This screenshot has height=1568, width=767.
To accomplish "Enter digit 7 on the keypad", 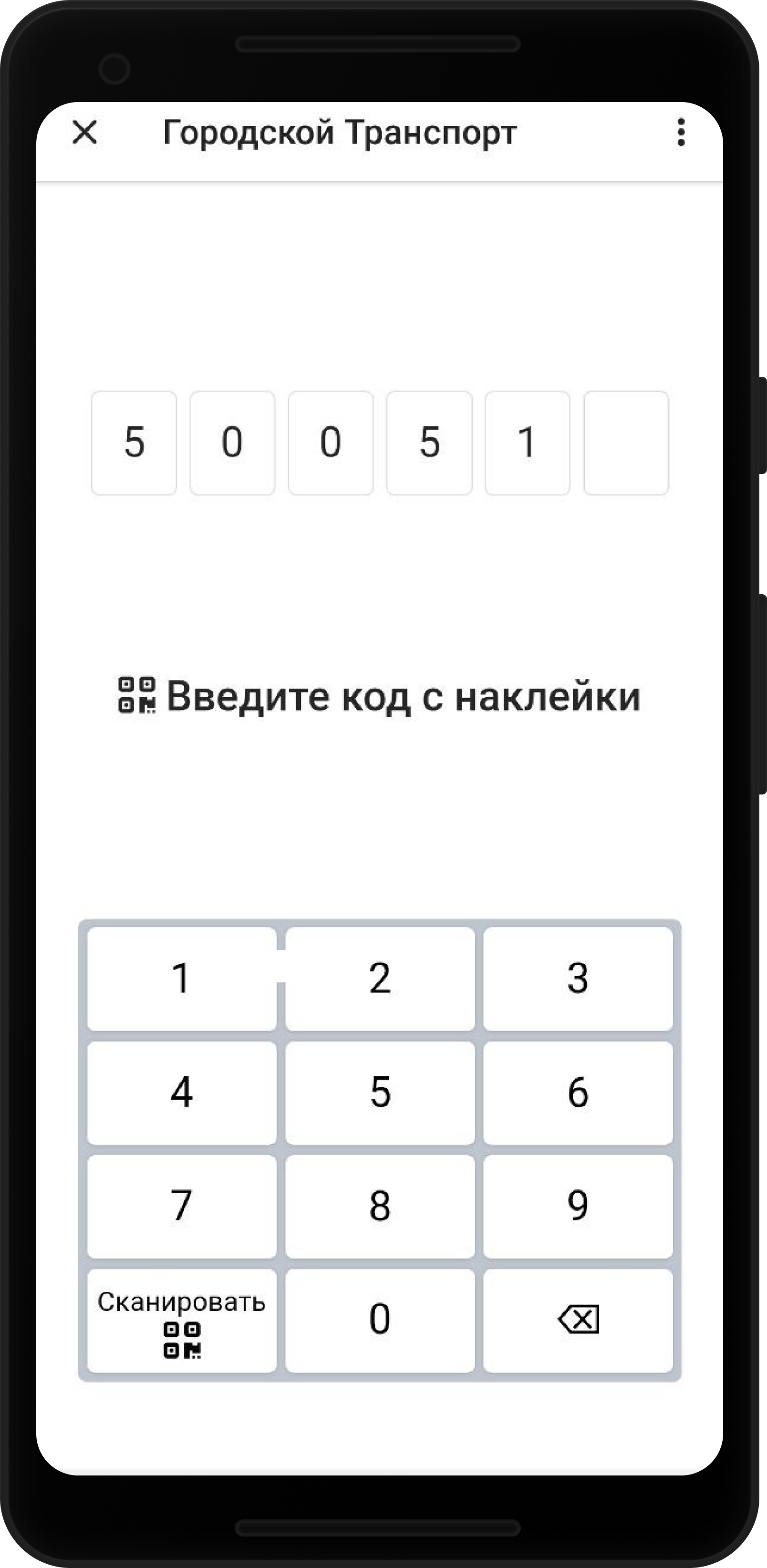I will 182,1206.
